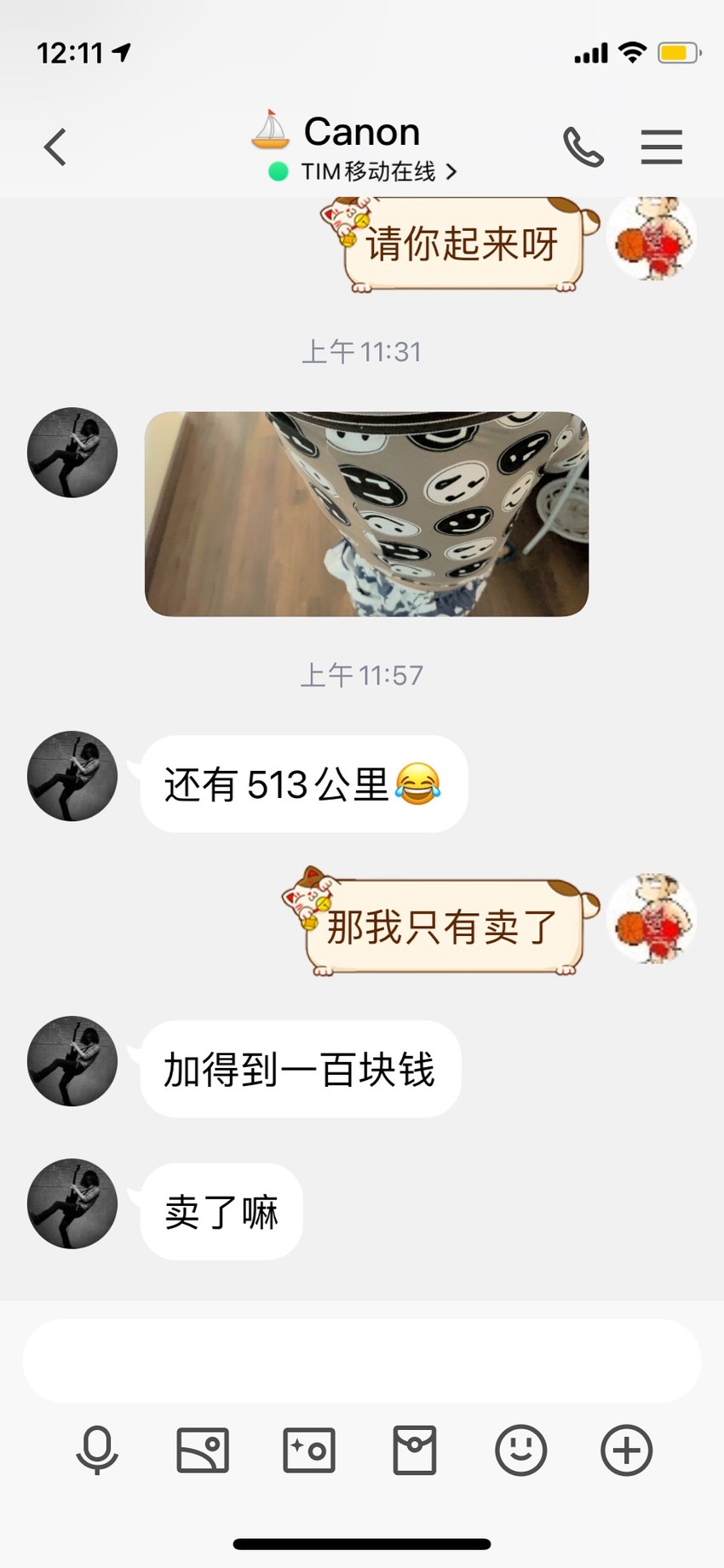
Task: Open the chat settings menu icon
Action: tap(662, 147)
